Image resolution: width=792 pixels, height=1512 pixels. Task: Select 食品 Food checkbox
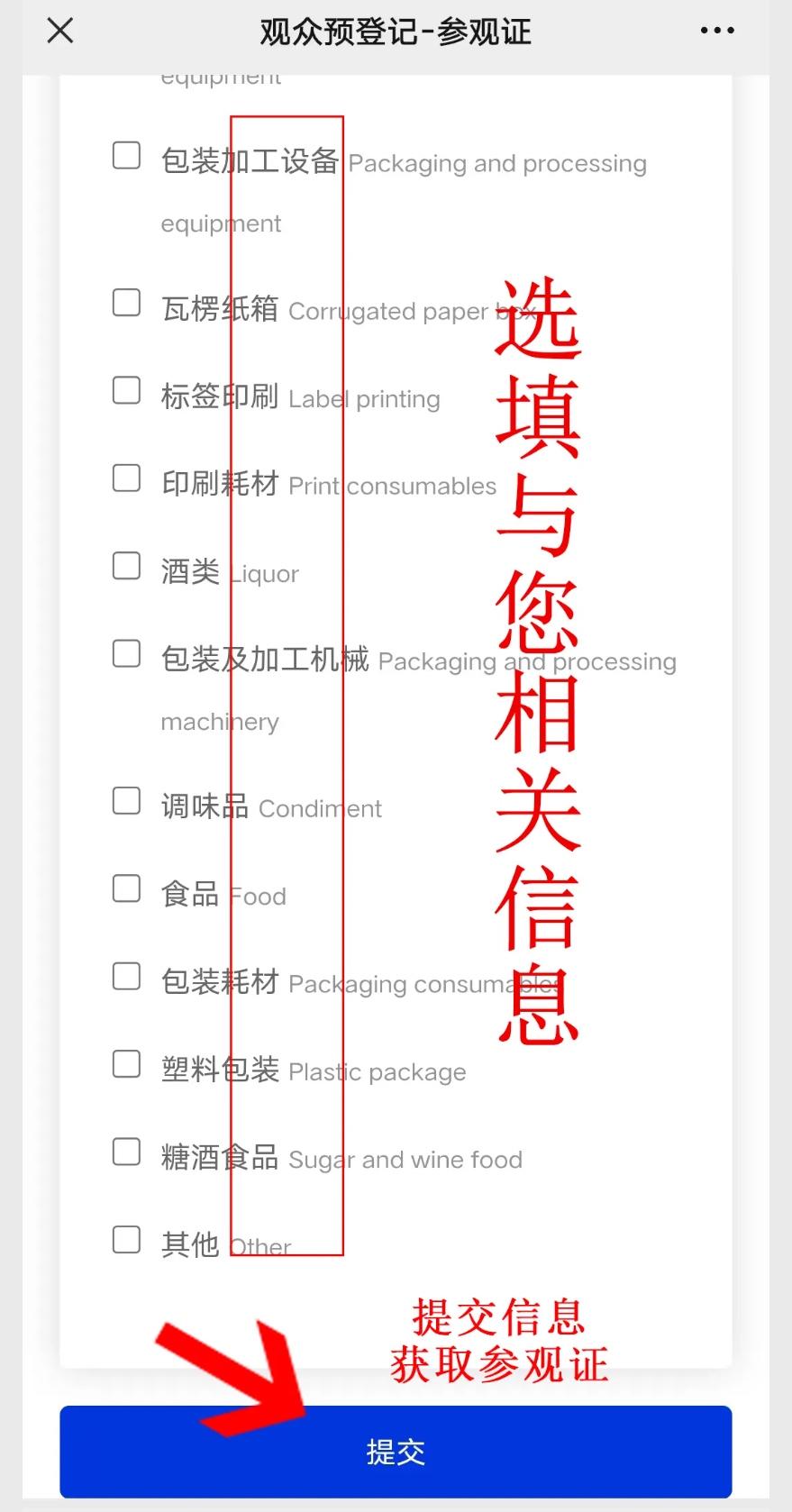click(x=126, y=888)
